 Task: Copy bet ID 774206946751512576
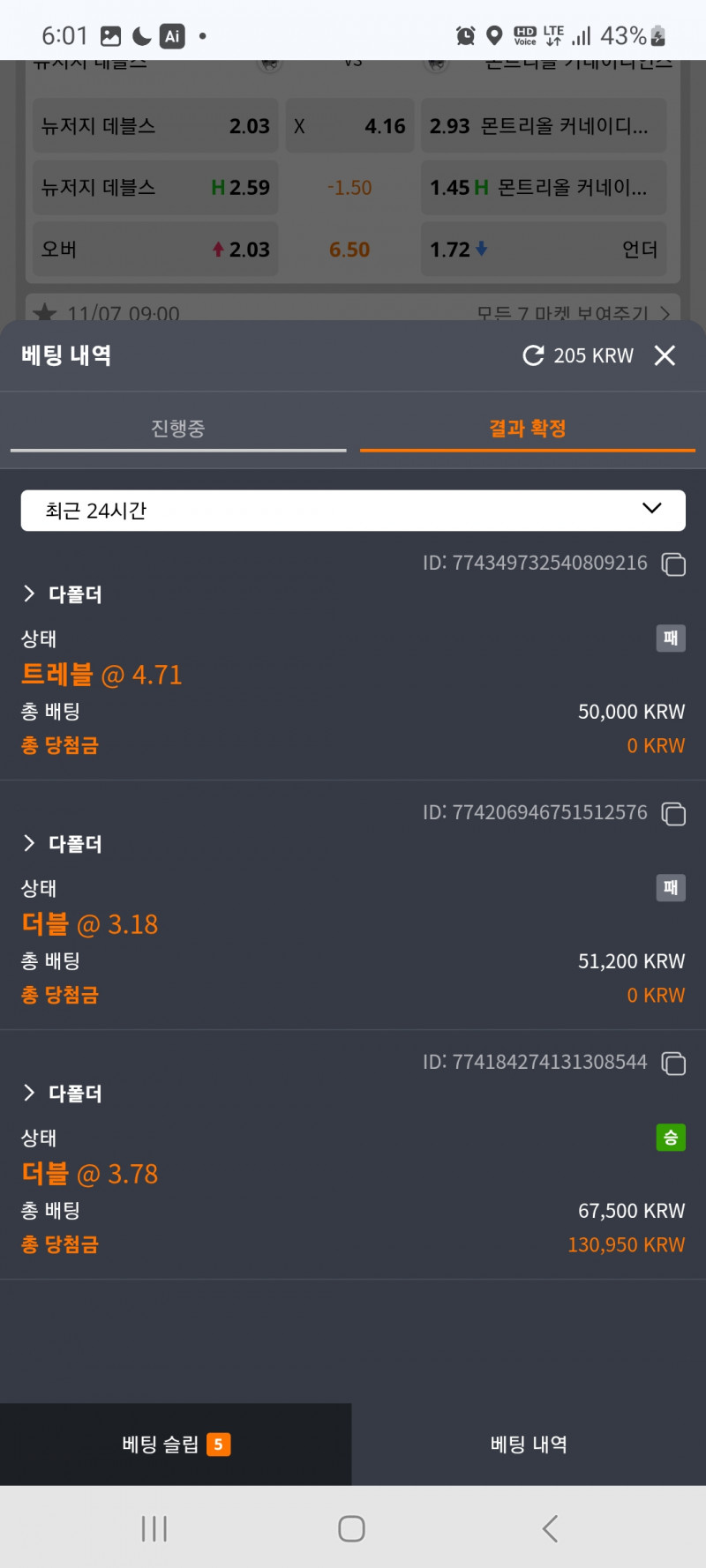[673, 814]
